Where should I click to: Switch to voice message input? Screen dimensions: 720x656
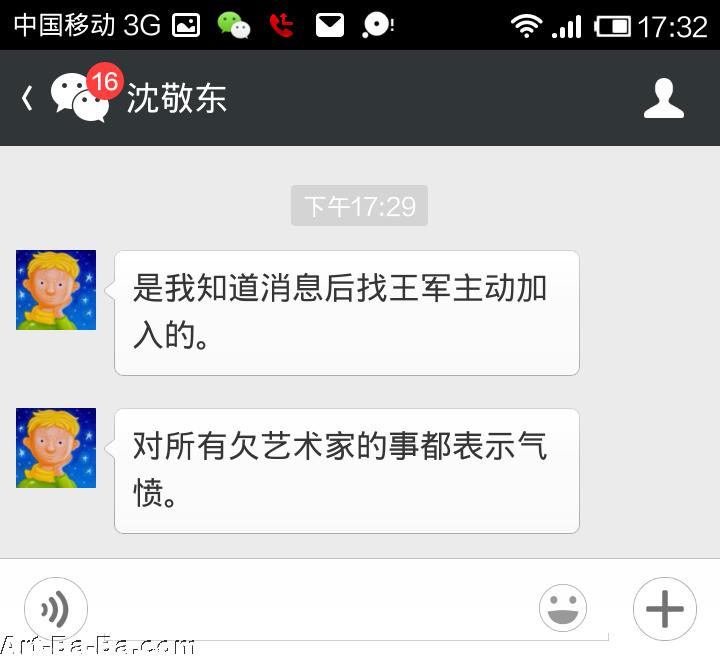point(56,608)
